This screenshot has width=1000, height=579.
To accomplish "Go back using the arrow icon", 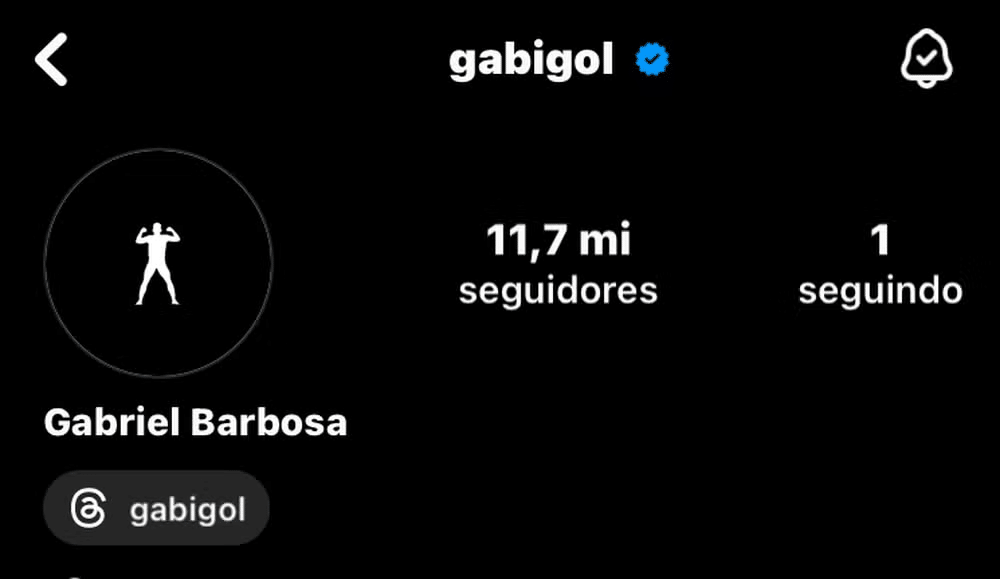I will (51, 60).
